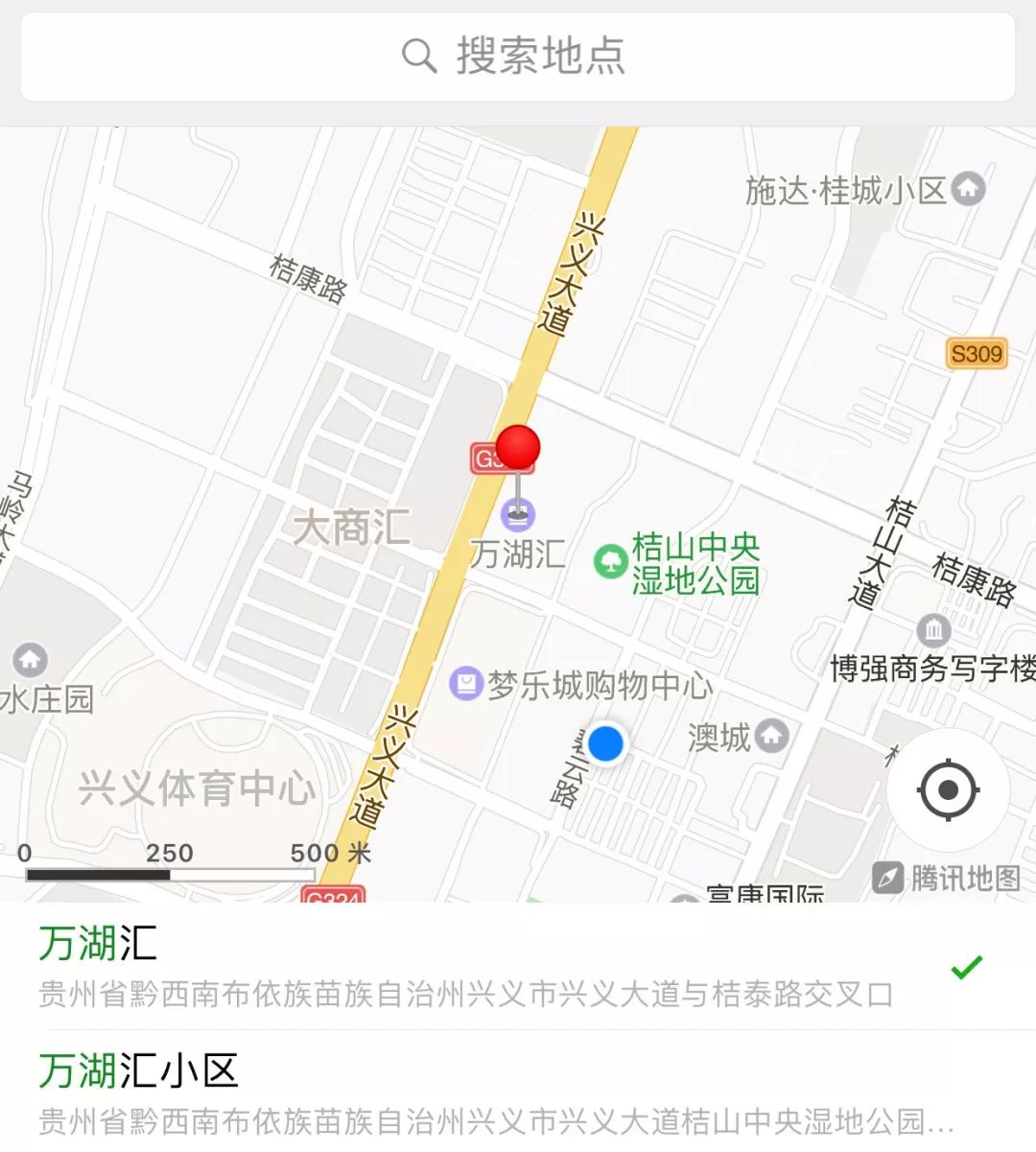Viewport: 1036px width, 1152px height.
Task: Click the magnifier icon in the search bar
Action: [x=418, y=56]
